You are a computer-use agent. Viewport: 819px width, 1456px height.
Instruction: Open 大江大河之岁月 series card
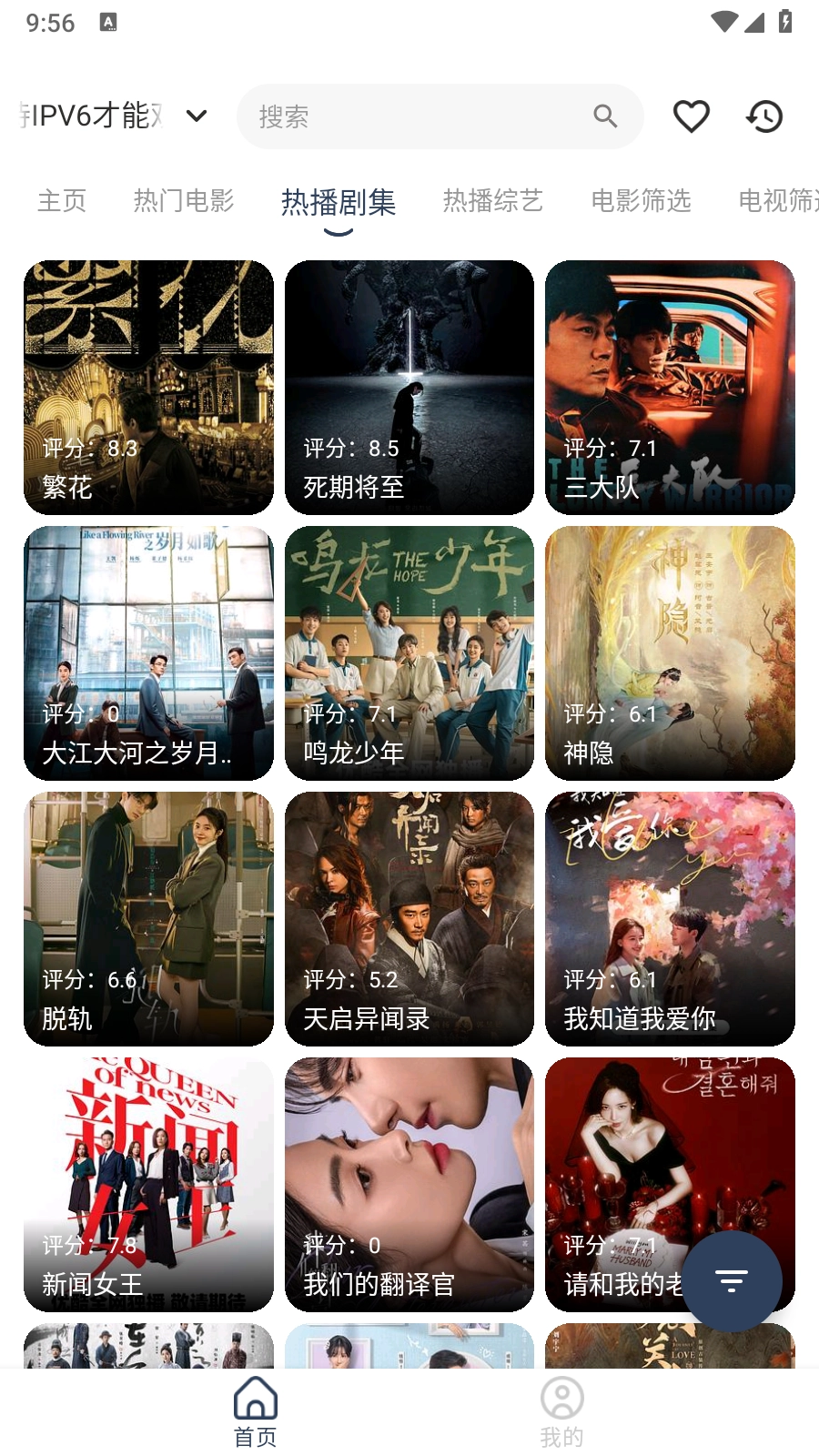[x=148, y=652]
